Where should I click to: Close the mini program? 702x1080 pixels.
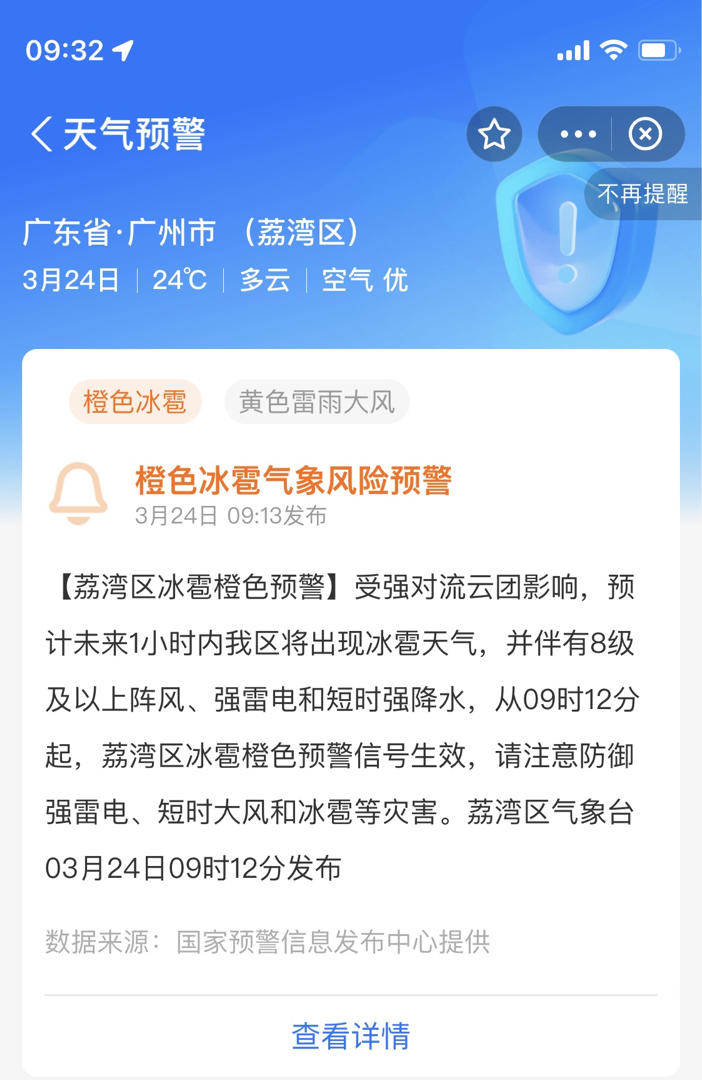pyautogui.click(x=645, y=134)
